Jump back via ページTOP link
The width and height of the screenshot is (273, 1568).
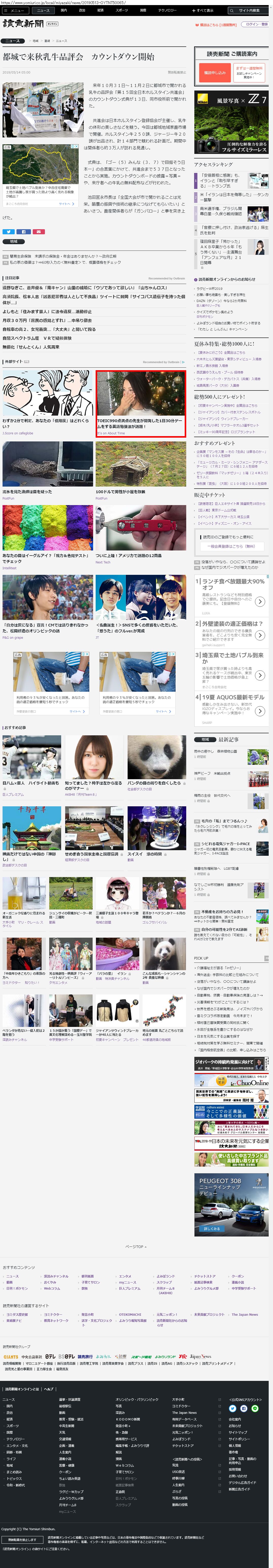[135, 1246]
